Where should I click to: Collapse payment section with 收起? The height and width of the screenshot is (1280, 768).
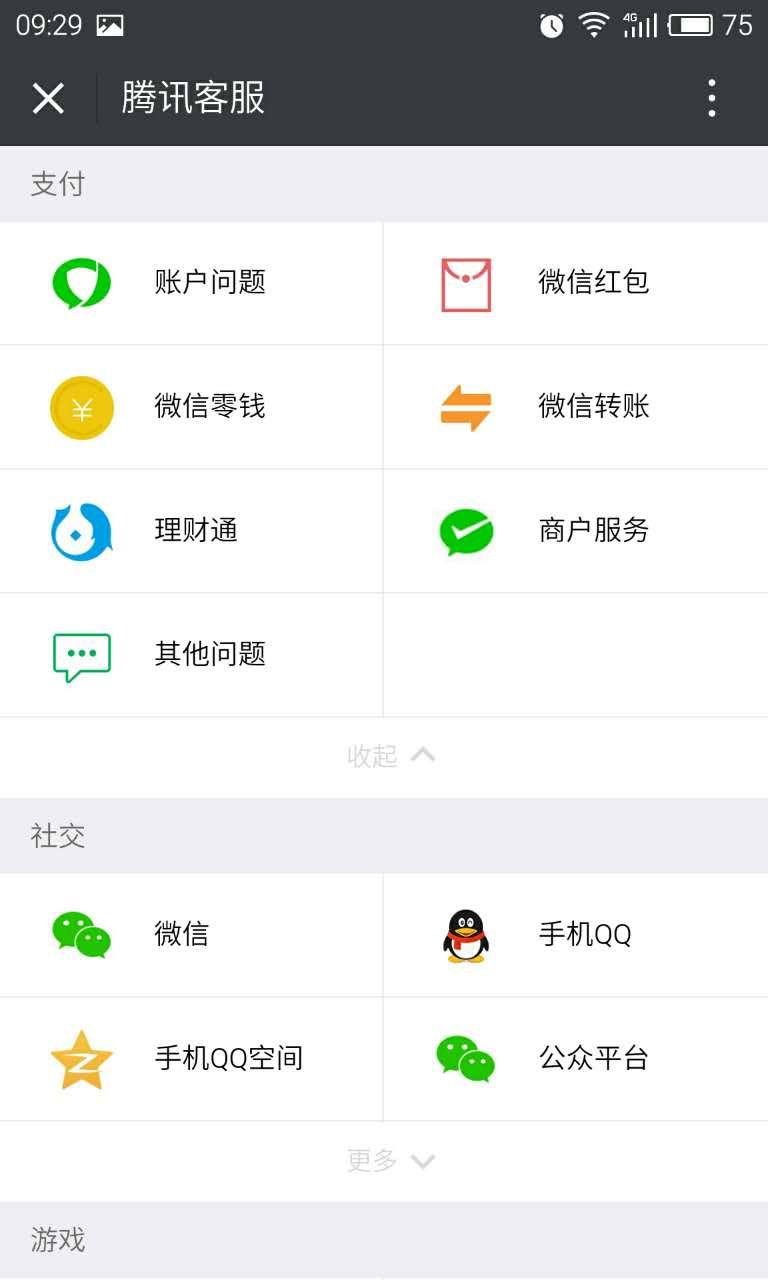pyautogui.click(x=384, y=757)
